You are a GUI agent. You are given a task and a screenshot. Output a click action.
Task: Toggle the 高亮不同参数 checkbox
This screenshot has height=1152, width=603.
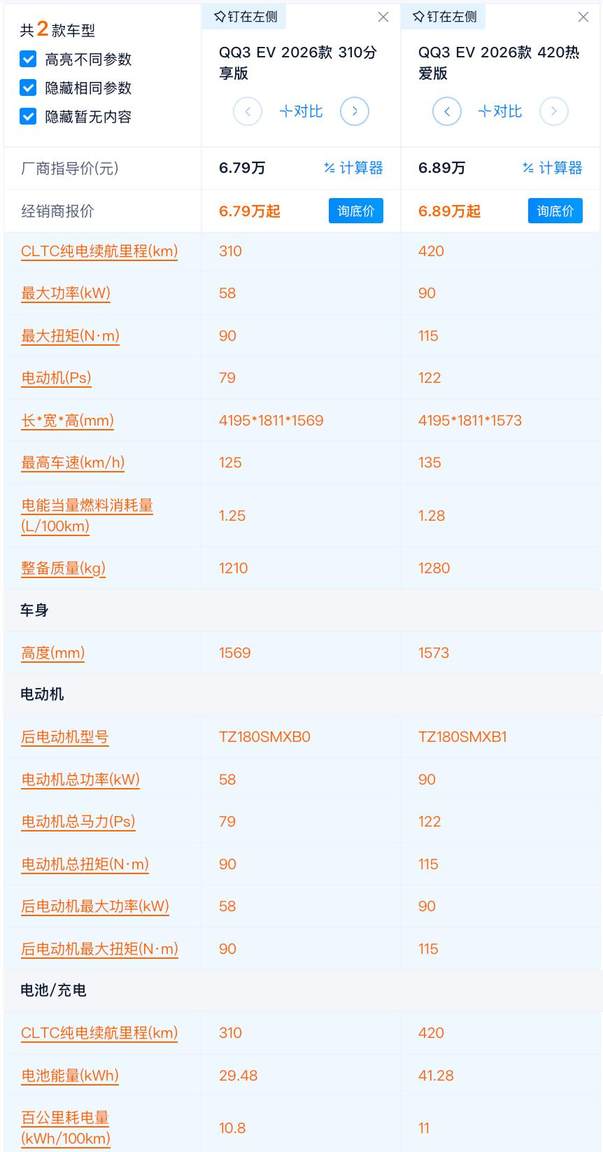click(28, 60)
